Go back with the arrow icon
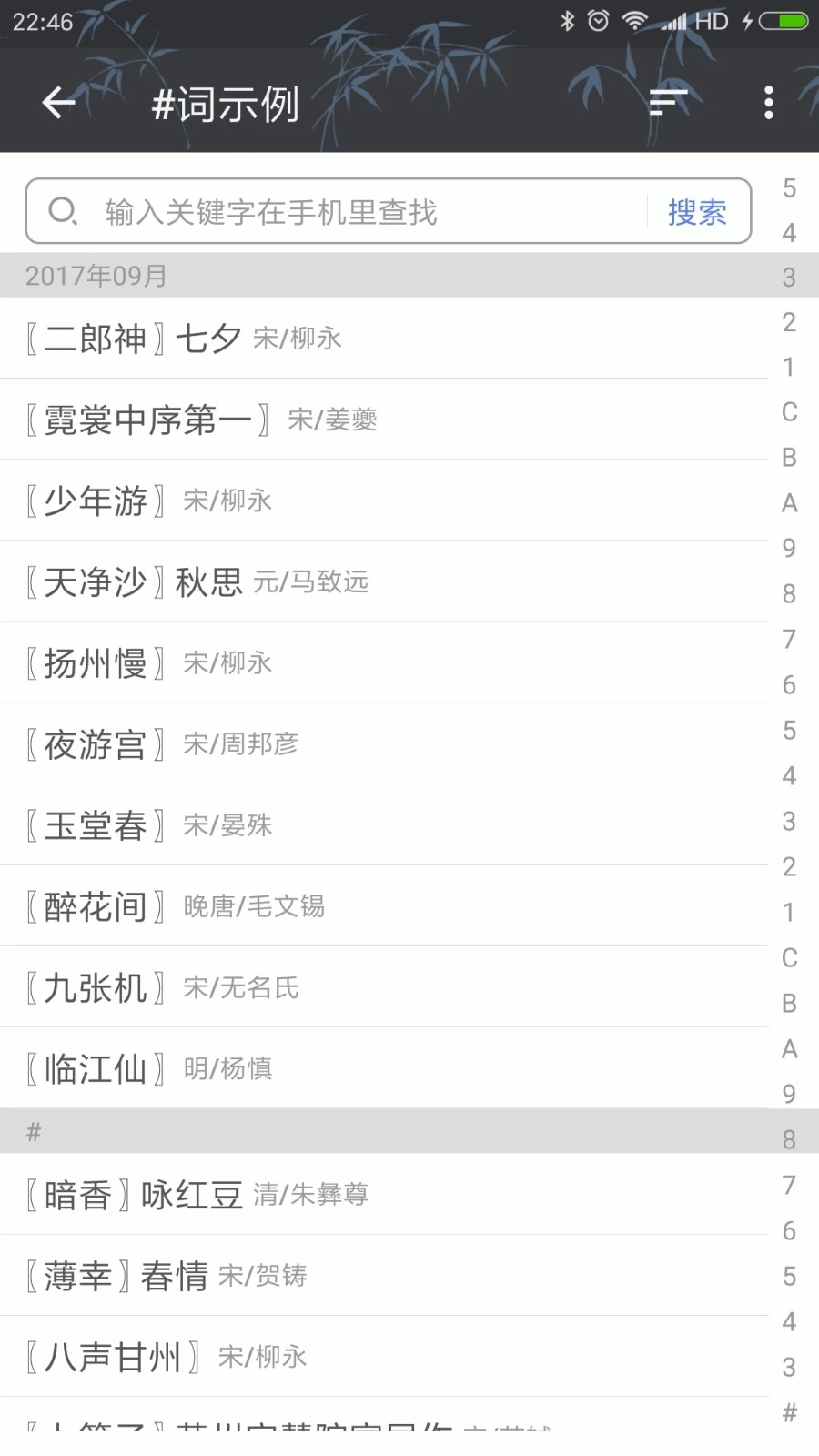The width and height of the screenshot is (819, 1456). click(x=58, y=103)
